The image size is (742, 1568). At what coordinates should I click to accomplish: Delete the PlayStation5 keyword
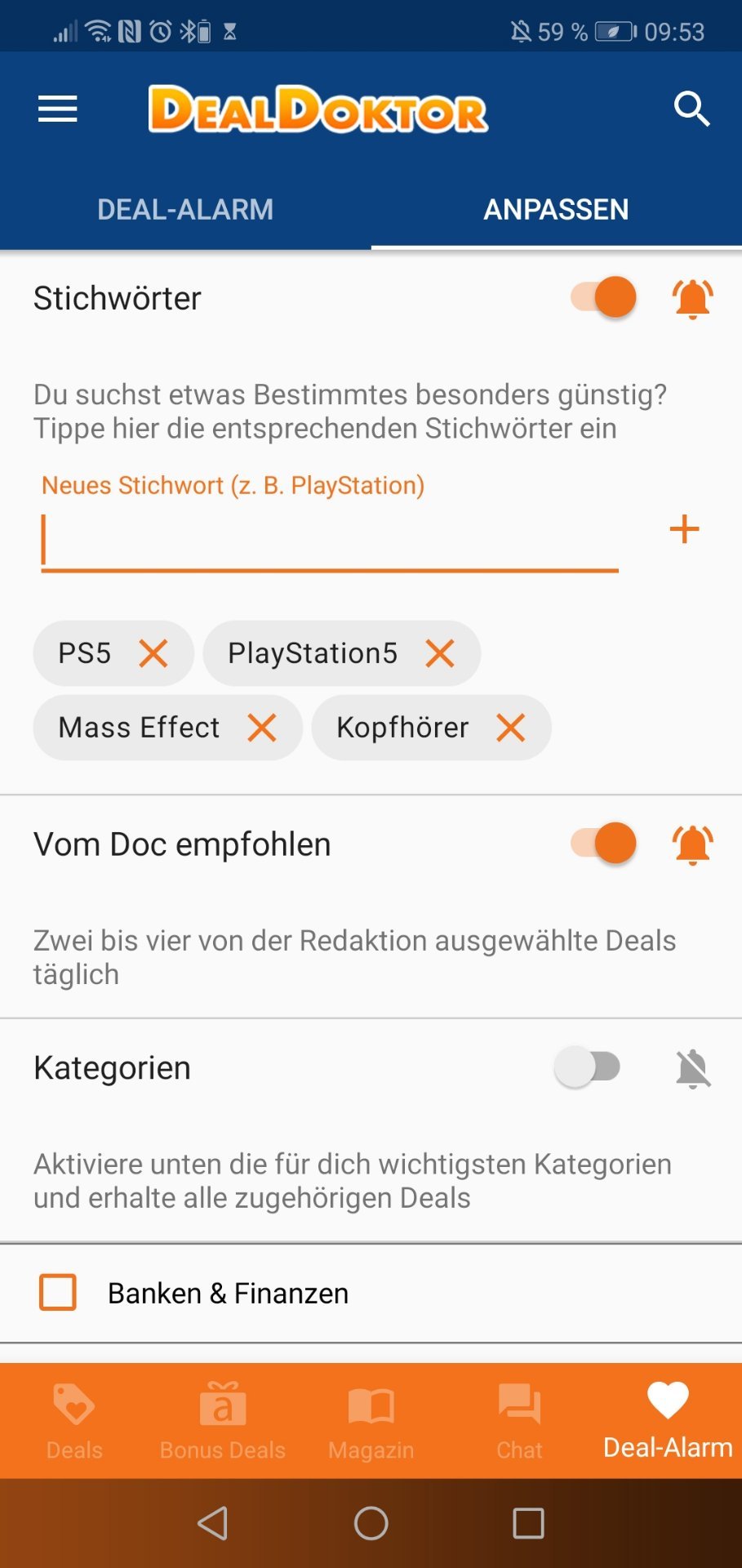pyautogui.click(x=440, y=653)
